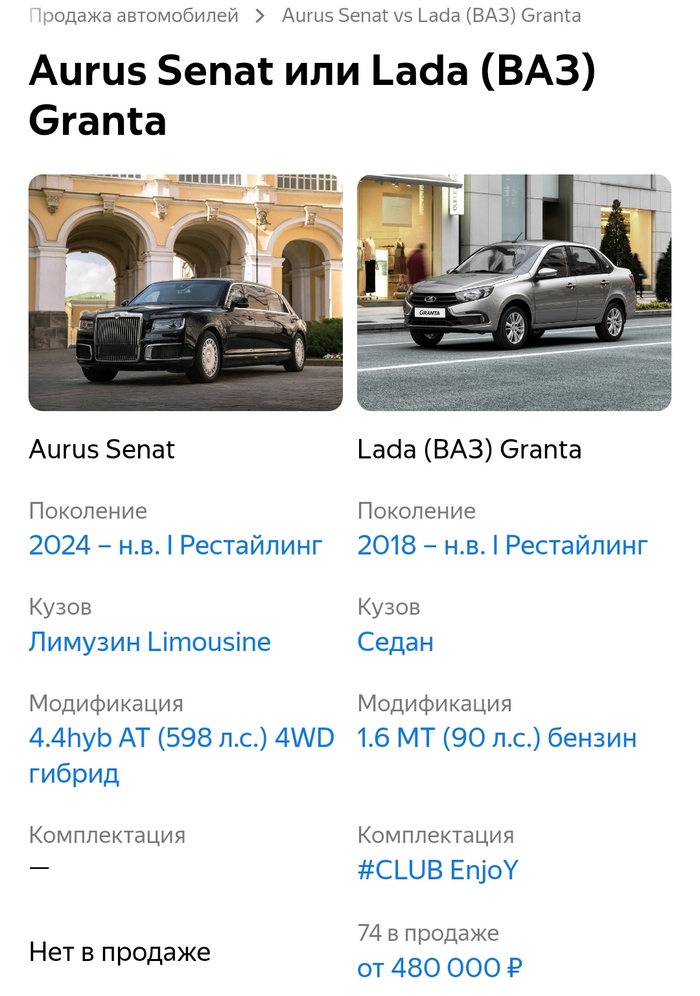Open modification 1.6 MT (90 л.с.) бензин
Viewport: 700px width, 996px height.
click(x=497, y=739)
